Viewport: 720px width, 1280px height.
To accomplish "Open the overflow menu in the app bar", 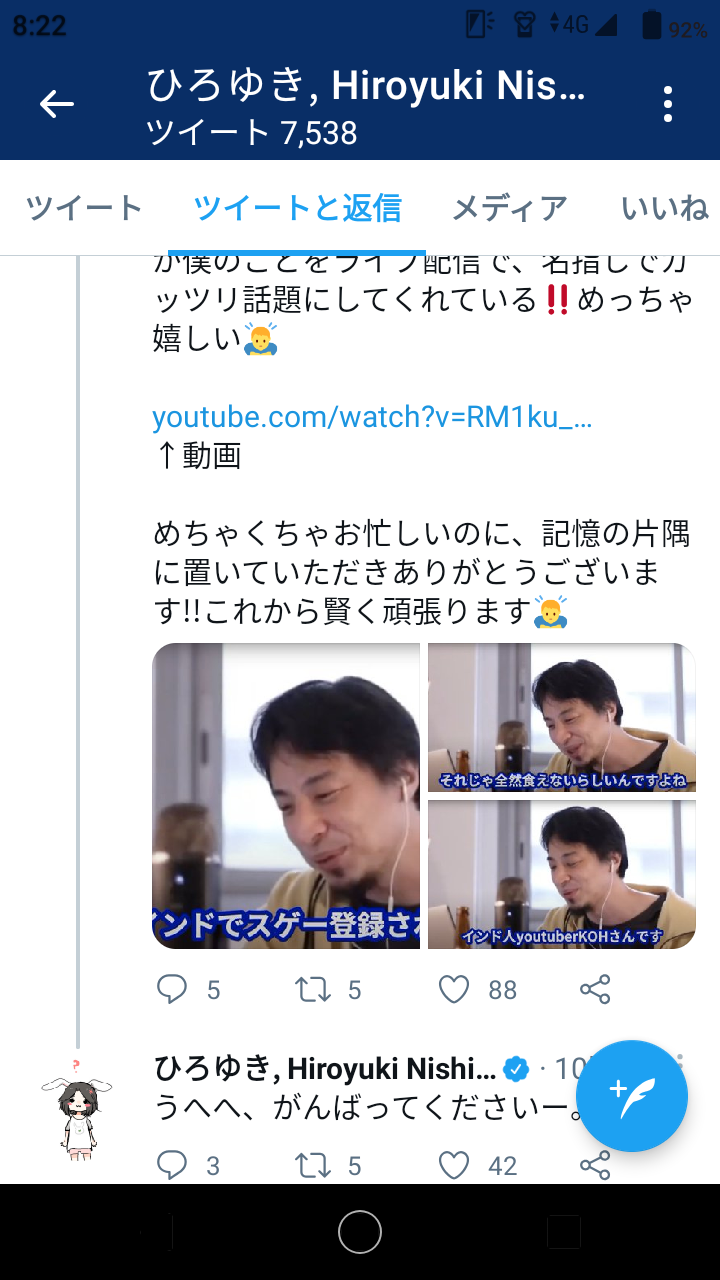I will coord(667,104).
